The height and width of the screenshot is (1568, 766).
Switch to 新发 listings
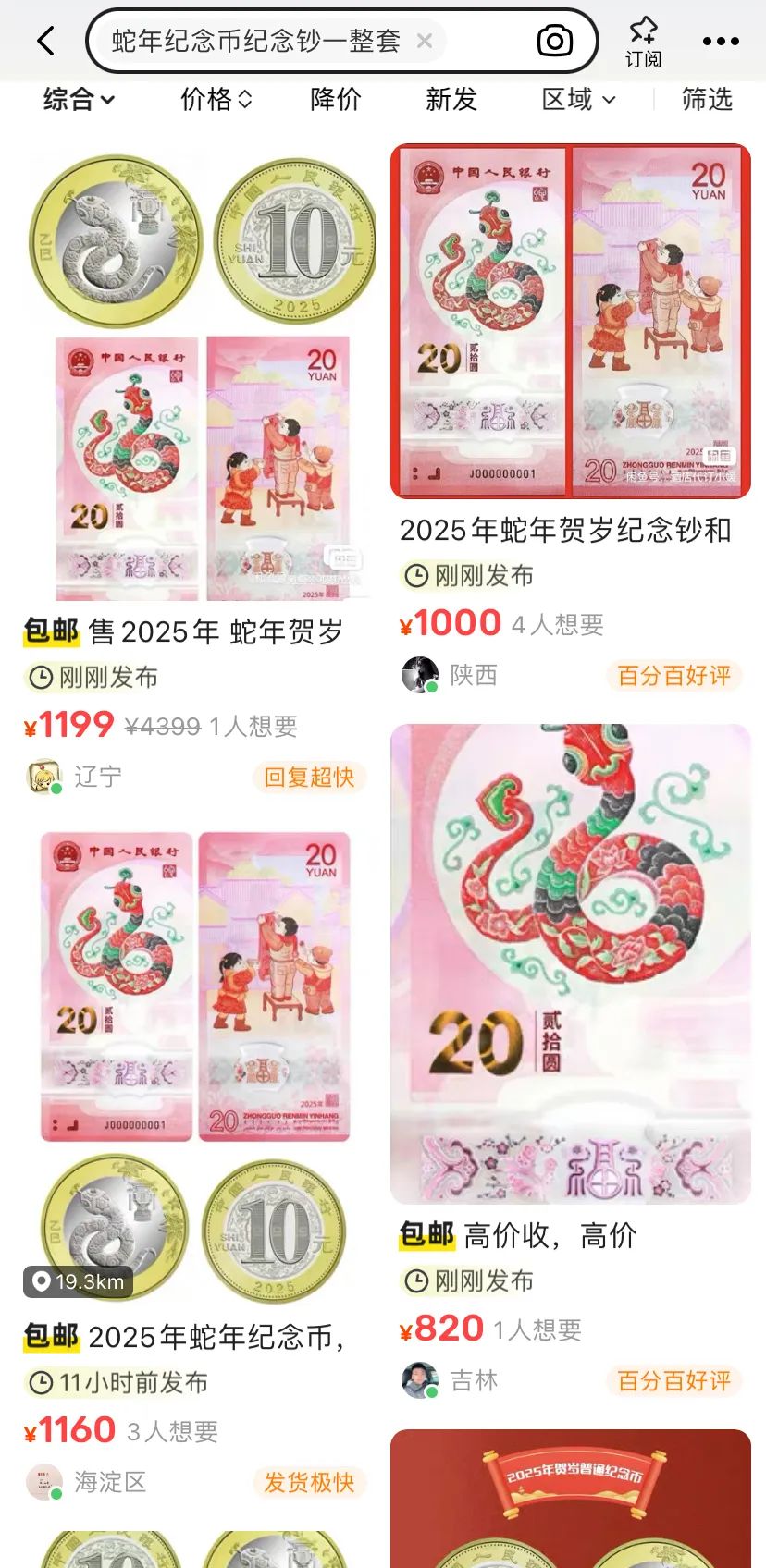(x=451, y=99)
